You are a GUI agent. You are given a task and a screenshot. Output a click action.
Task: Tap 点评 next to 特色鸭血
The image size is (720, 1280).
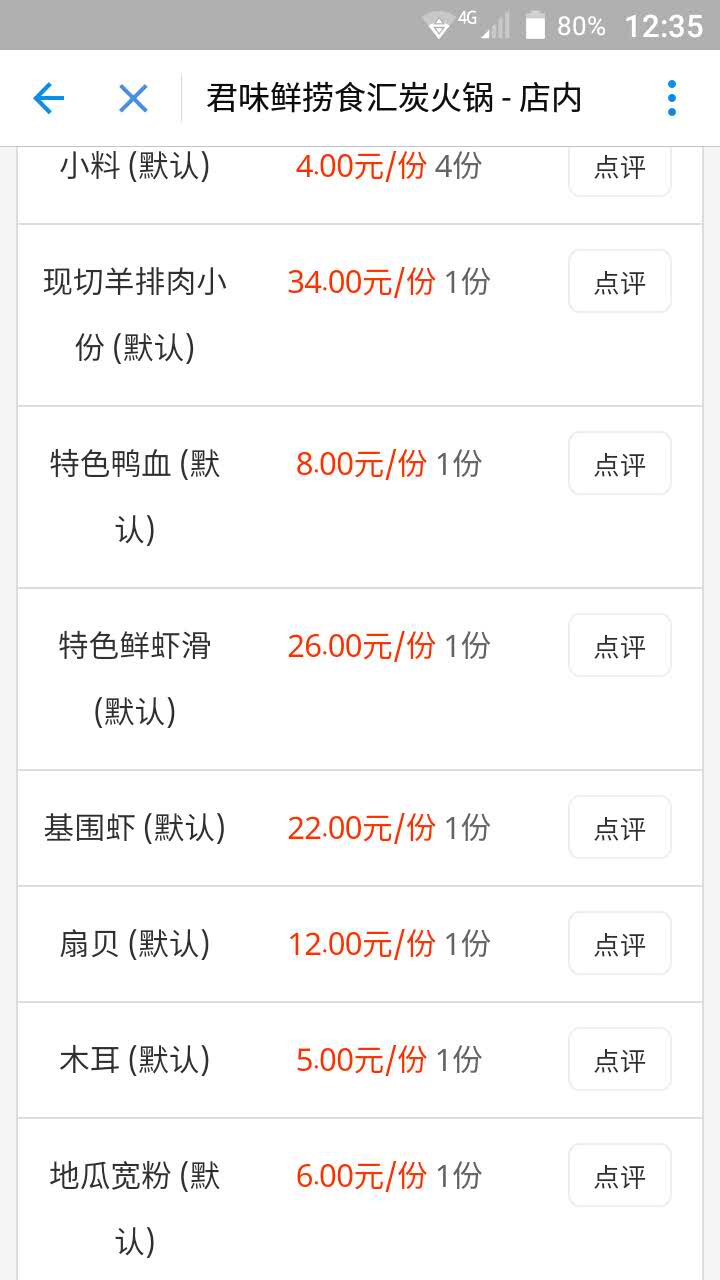pos(620,464)
